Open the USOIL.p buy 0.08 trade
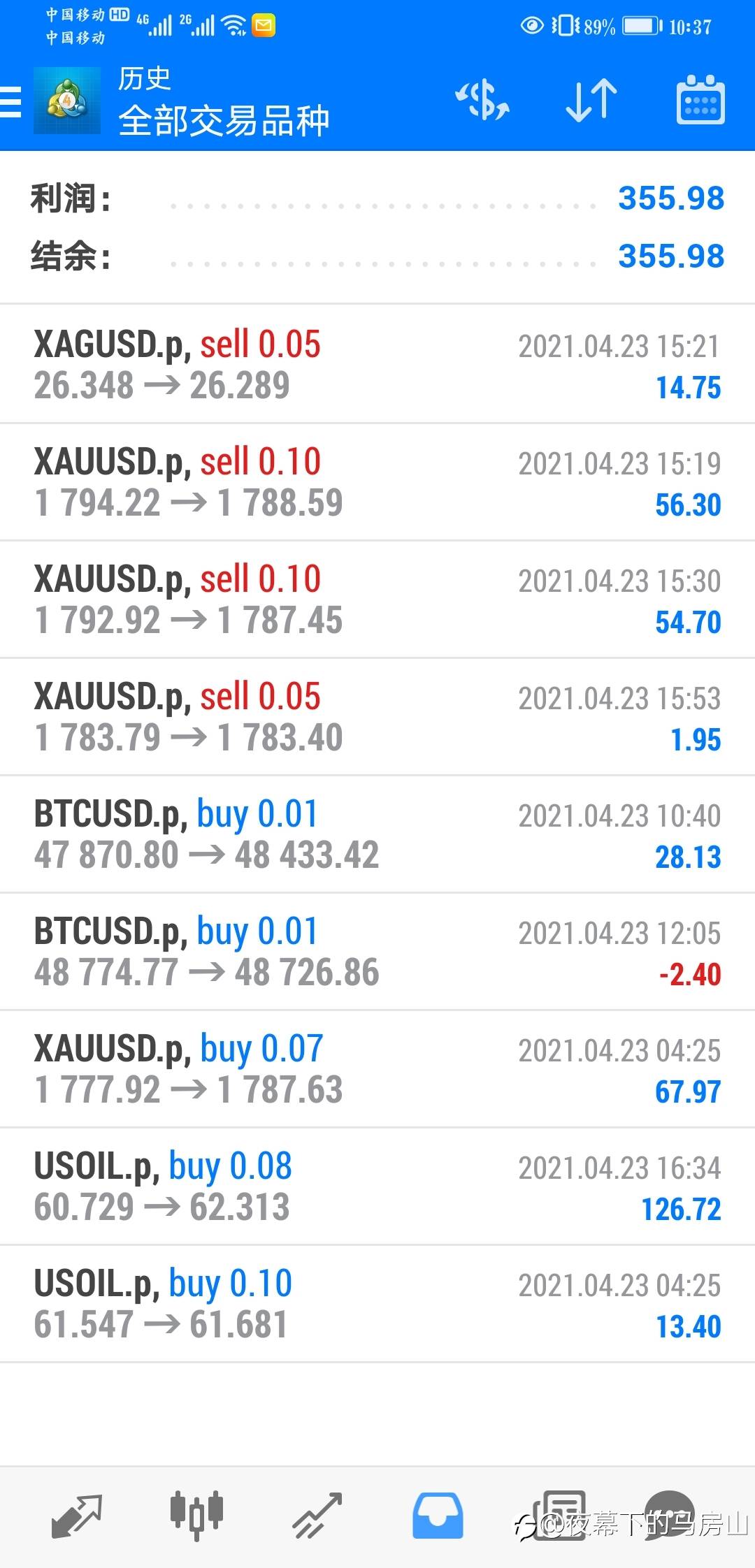The width and height of the screenshot is (755, 1568). click(x=377, y=1186)
